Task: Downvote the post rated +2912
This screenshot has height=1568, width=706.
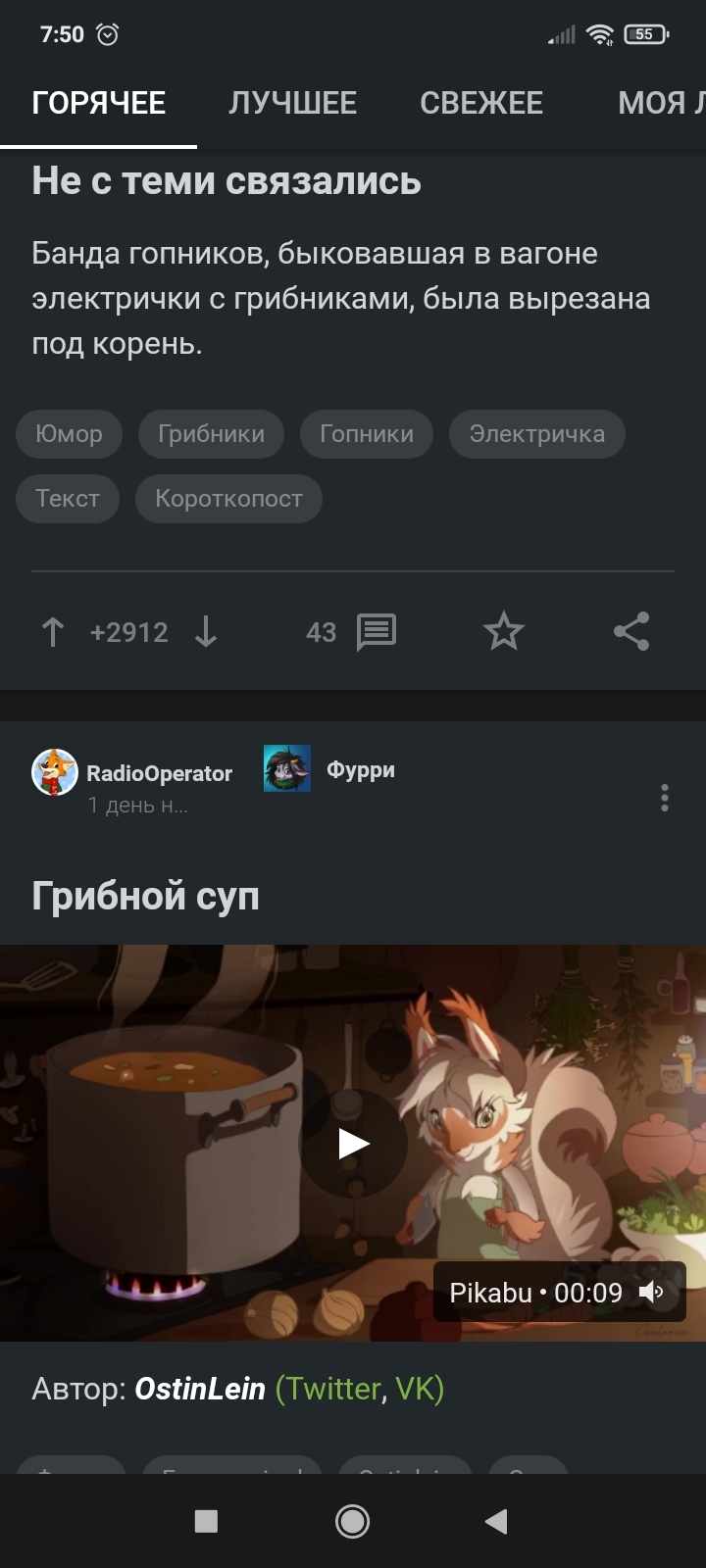Action: point(206,632)
